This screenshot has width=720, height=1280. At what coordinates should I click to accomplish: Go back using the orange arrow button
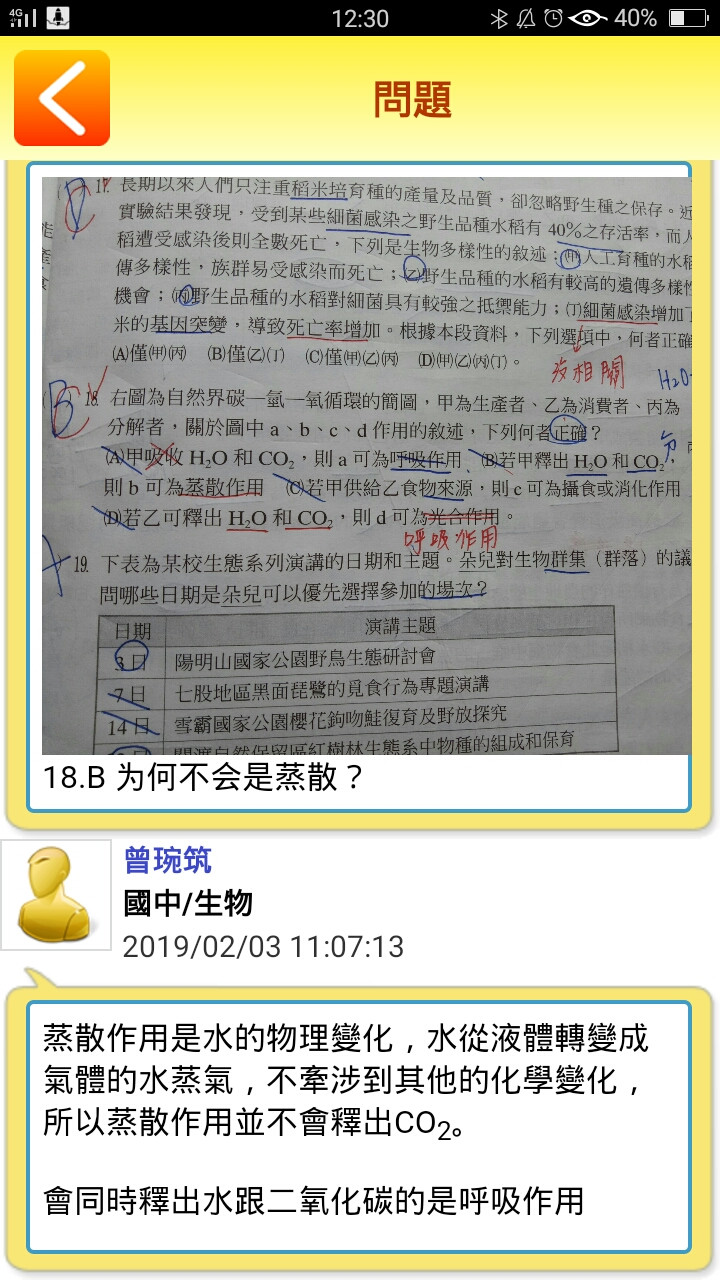(x=61, y=98)
